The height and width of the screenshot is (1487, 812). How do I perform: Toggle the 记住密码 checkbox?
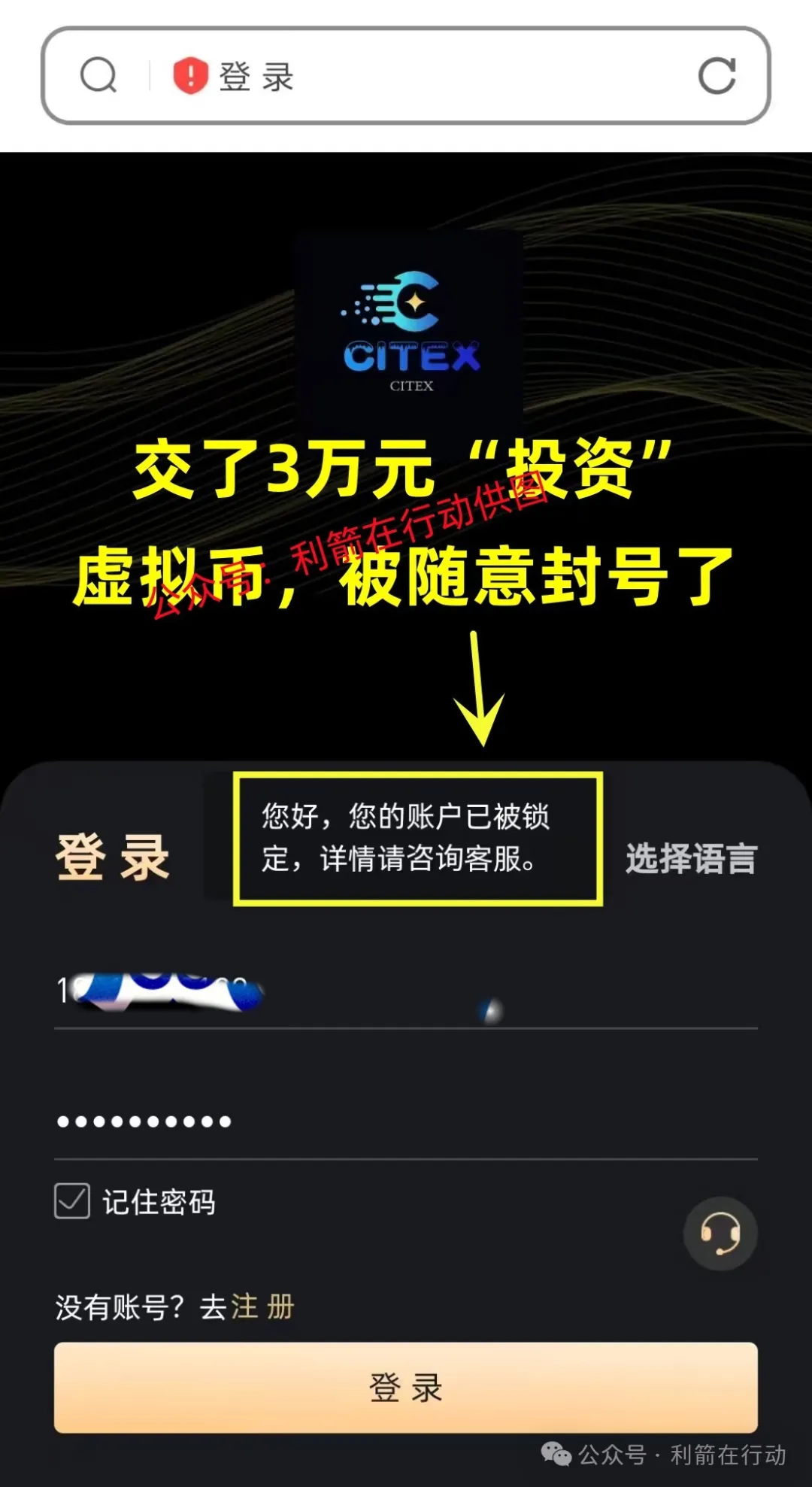(72, 1201)
